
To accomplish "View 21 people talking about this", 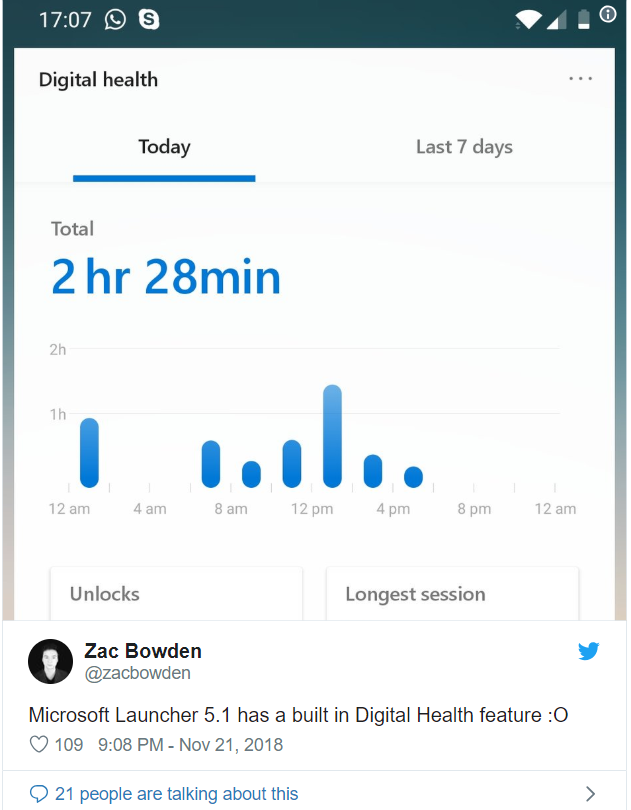I will coord(176,794).
